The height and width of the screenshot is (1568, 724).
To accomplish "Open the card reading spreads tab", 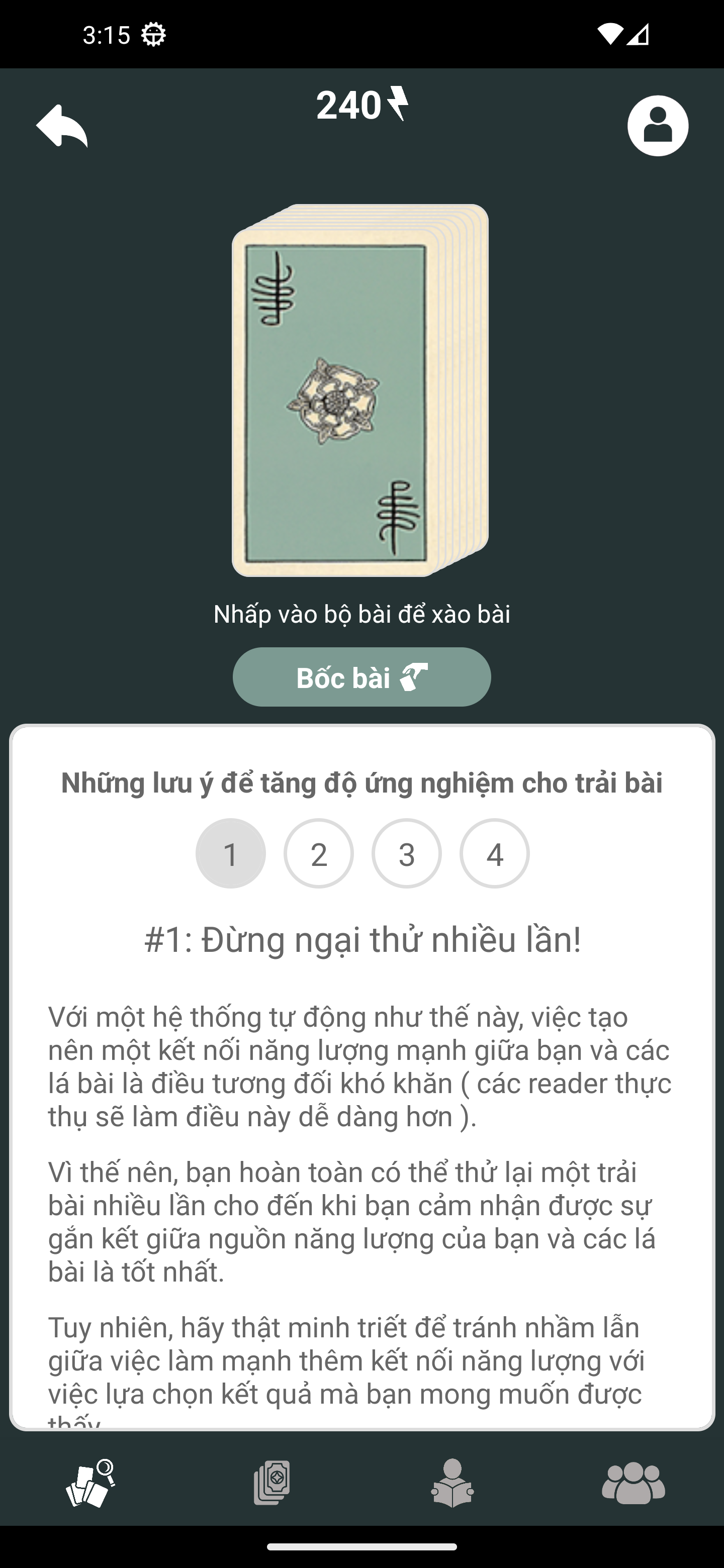I will coord(90,1483).
